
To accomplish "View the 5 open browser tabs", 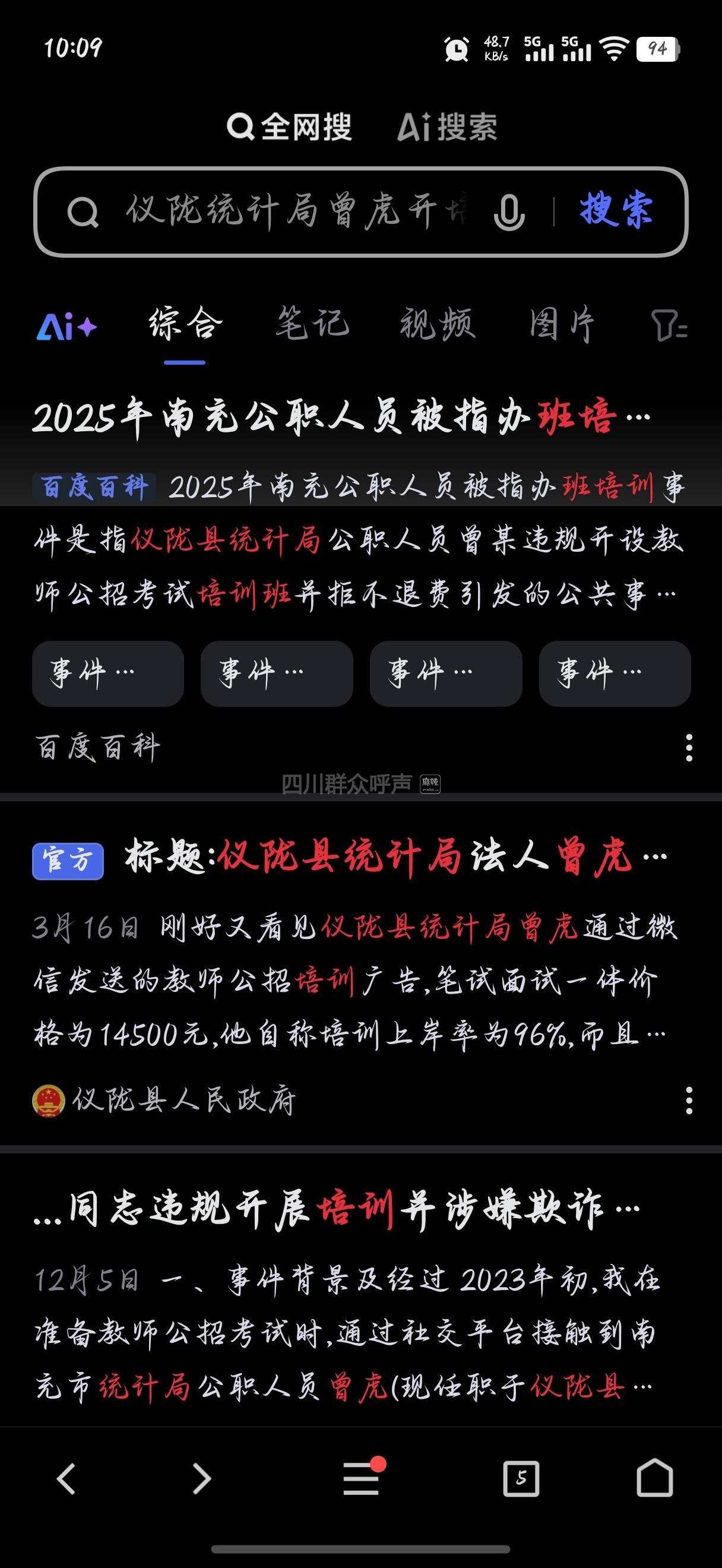I will tap(521, 1478).
